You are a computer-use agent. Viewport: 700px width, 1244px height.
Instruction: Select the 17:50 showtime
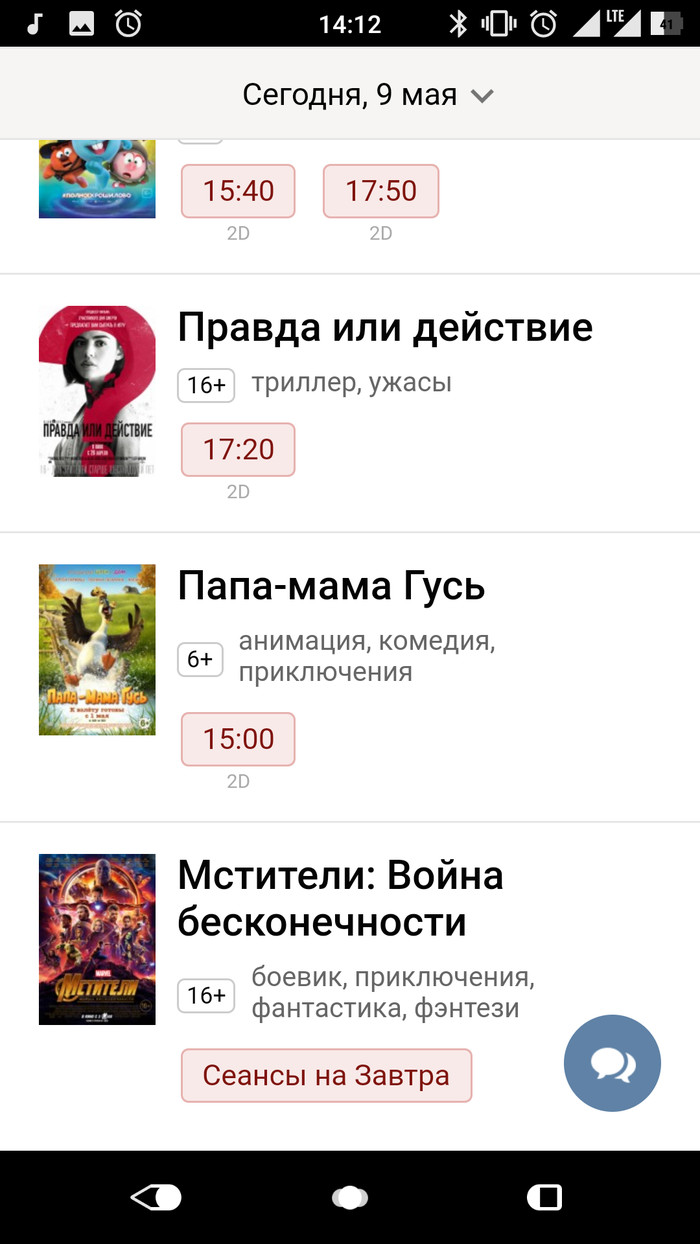coord(381,191)
